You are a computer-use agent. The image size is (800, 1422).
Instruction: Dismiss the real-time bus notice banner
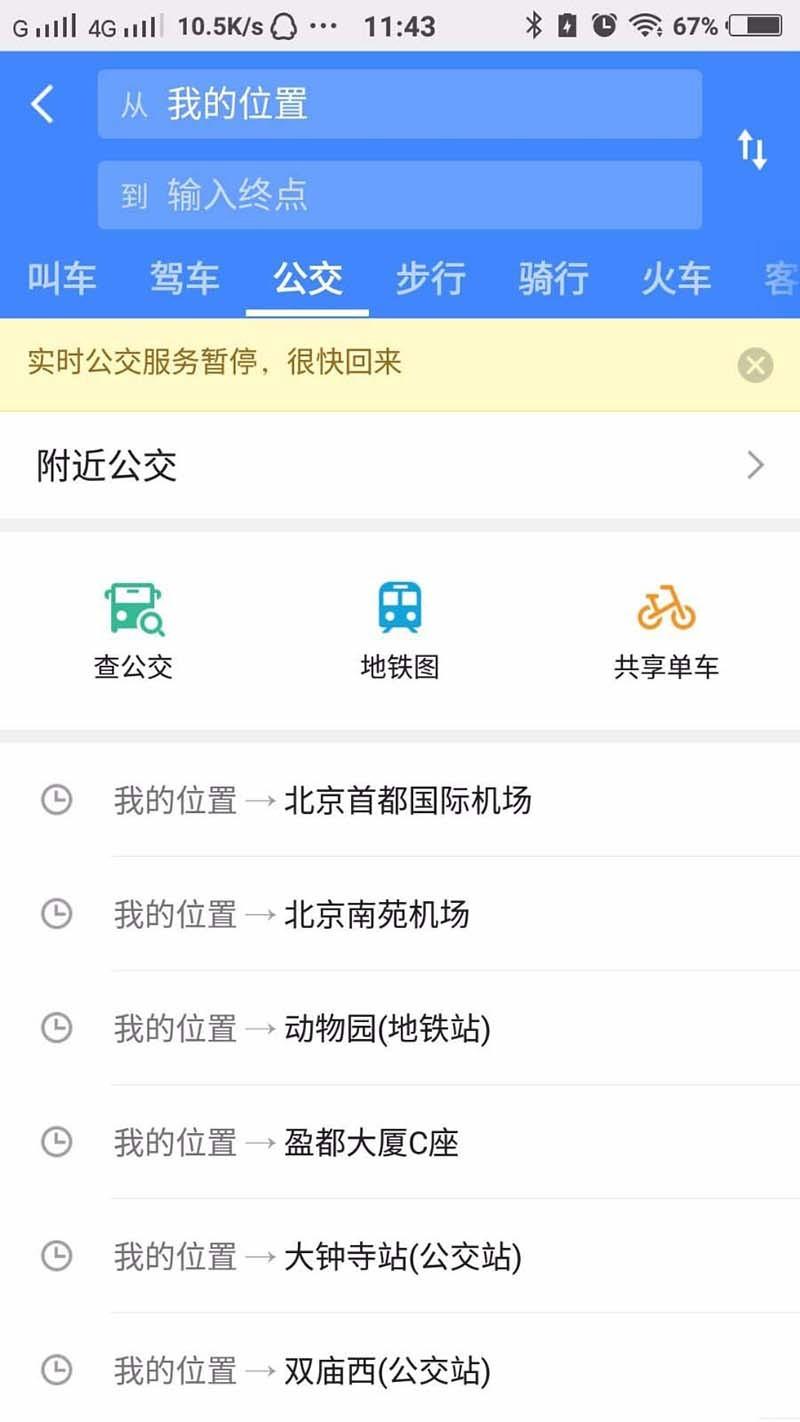(x=755, y=364)
